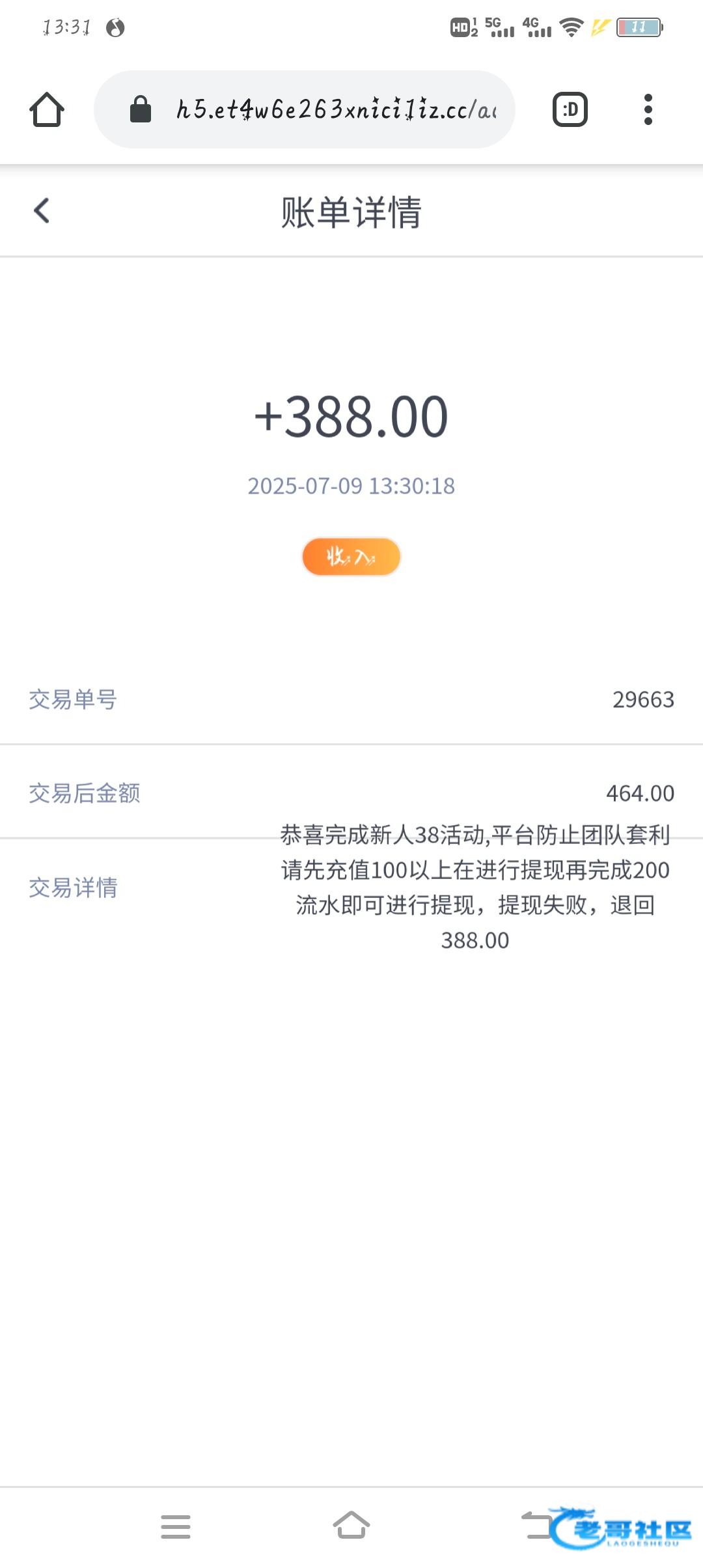The width and height of the screenshot is (703, 1568).
Task: Go back from the 账单详情 page
Action: [42, 211]
